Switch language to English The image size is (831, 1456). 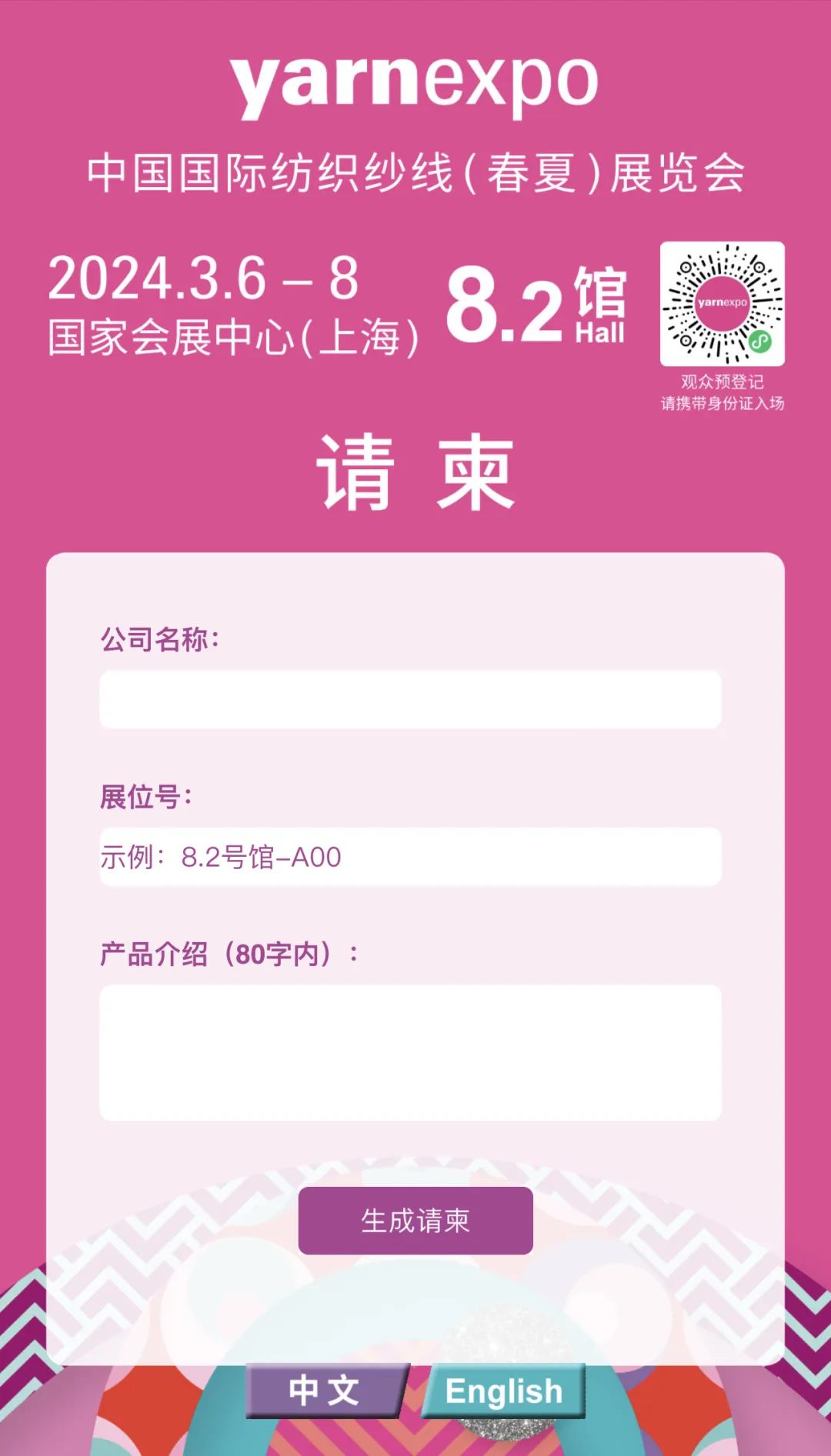[504, 1391]
